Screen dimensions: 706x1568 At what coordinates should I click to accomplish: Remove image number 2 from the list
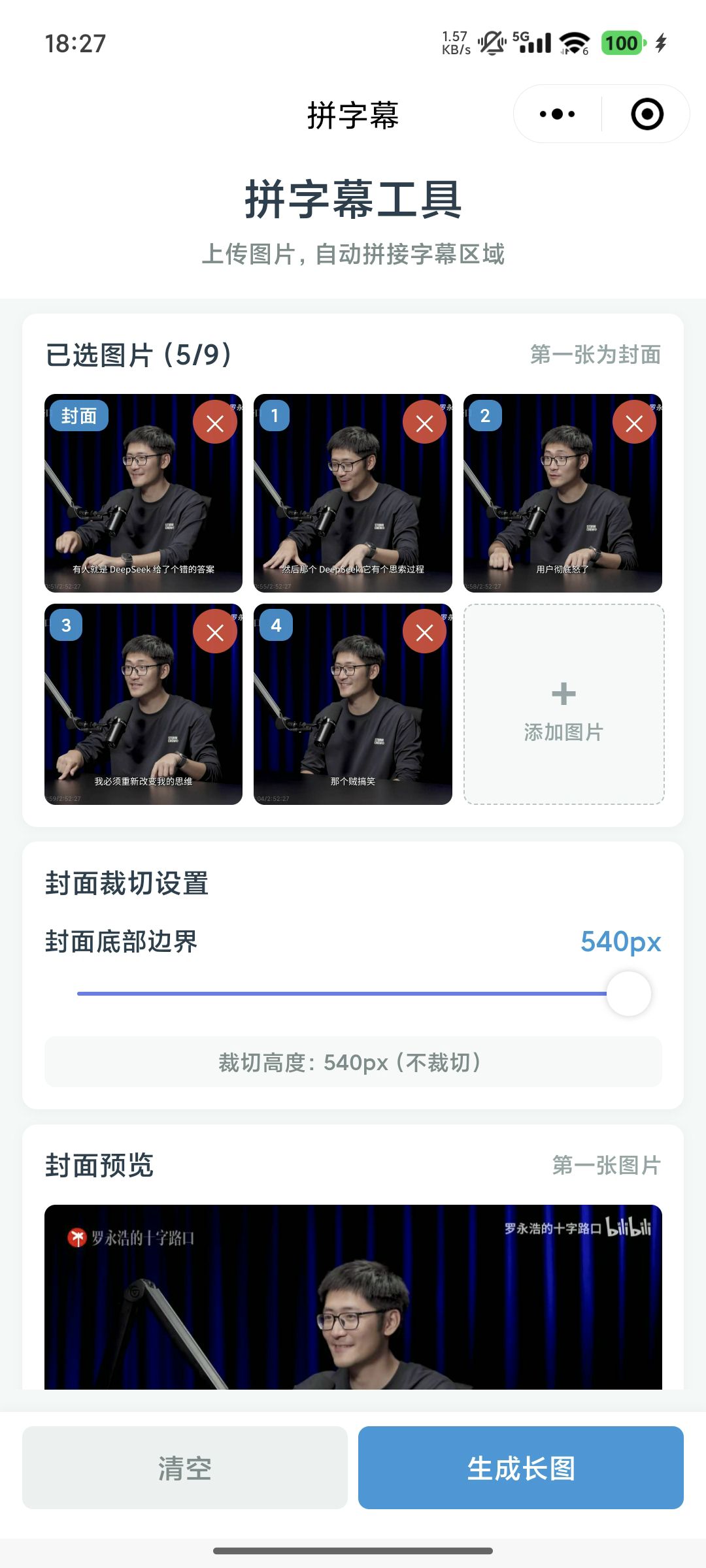(634, 423)
